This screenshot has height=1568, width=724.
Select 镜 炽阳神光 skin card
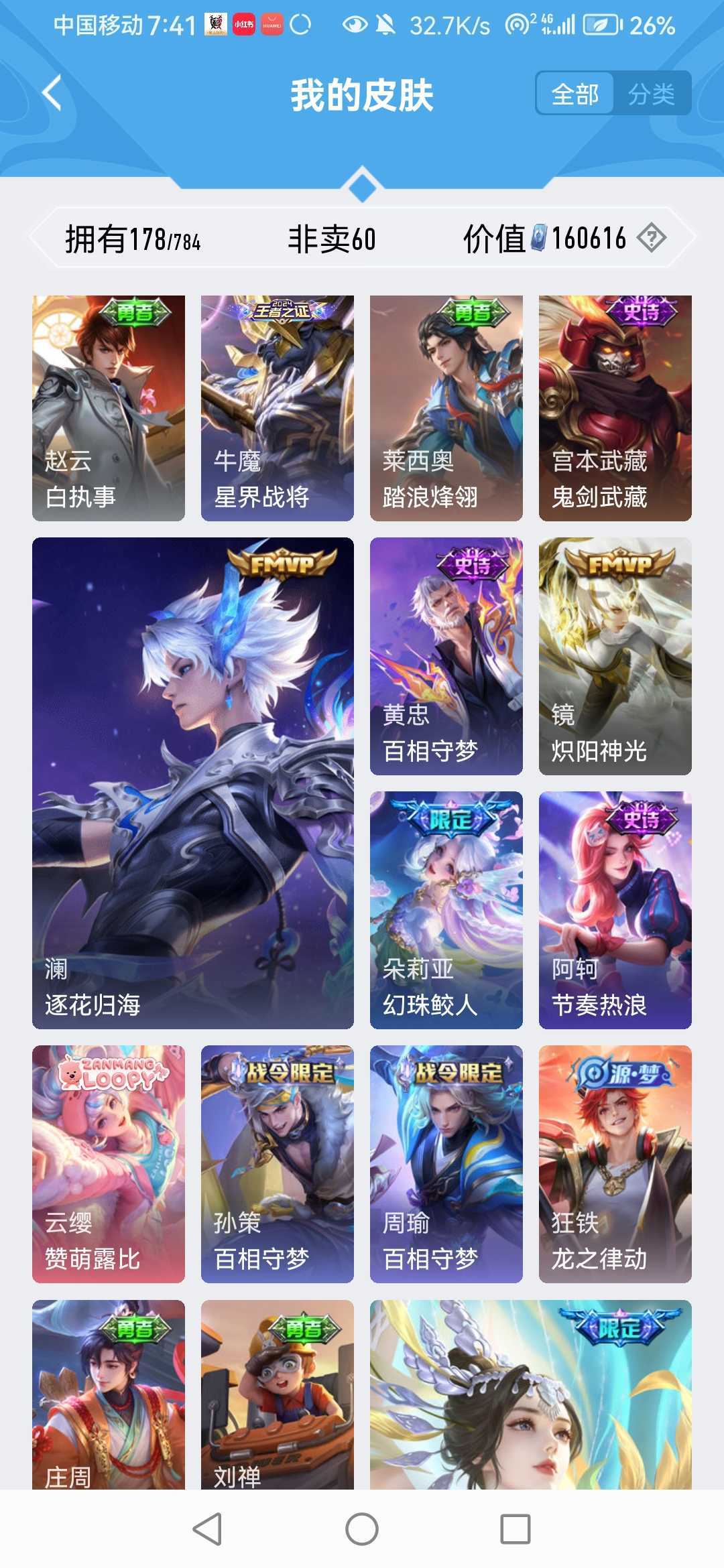click(x=615, y=656)
